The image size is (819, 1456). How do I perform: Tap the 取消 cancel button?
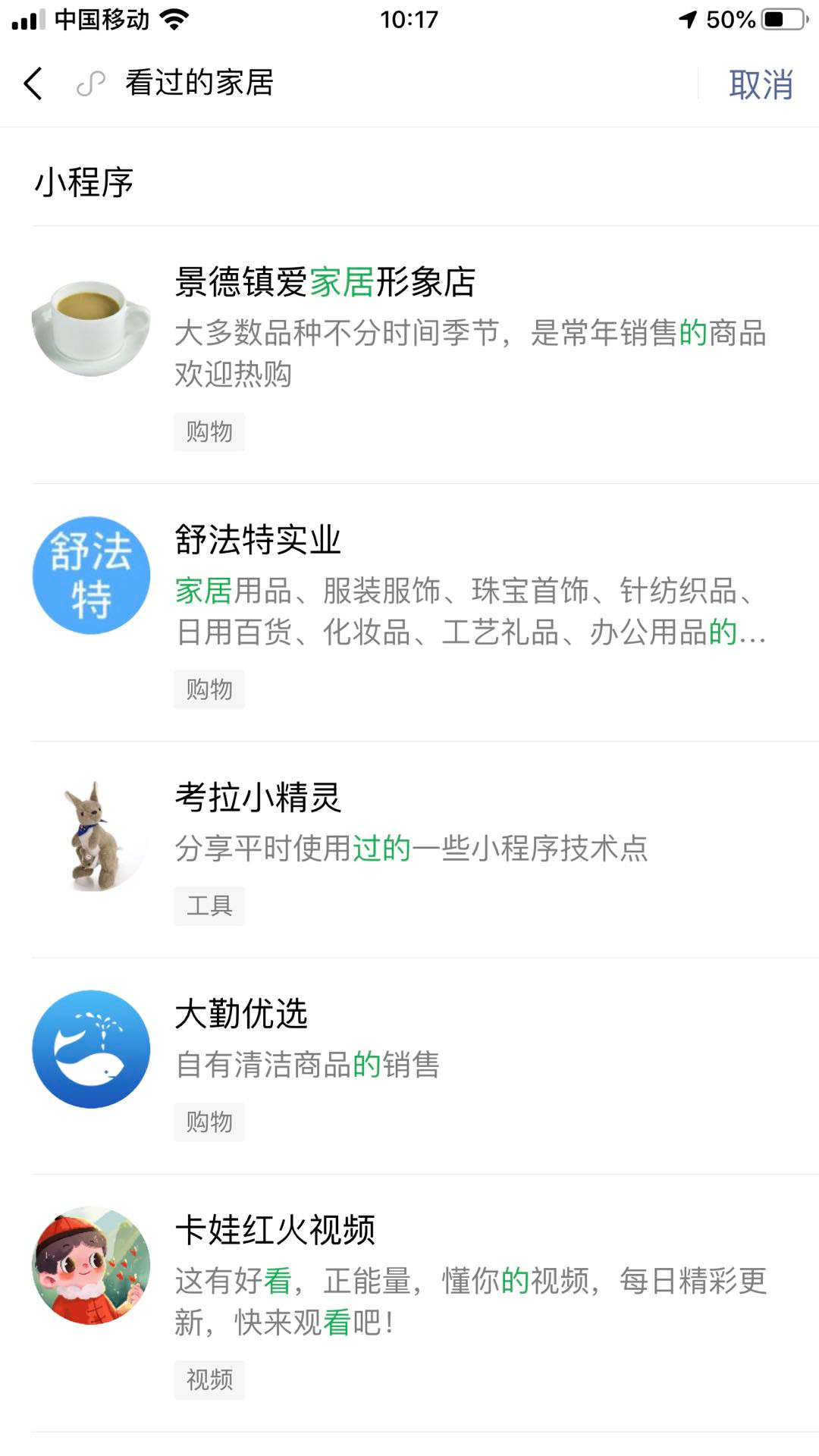(x=760, y=84)
